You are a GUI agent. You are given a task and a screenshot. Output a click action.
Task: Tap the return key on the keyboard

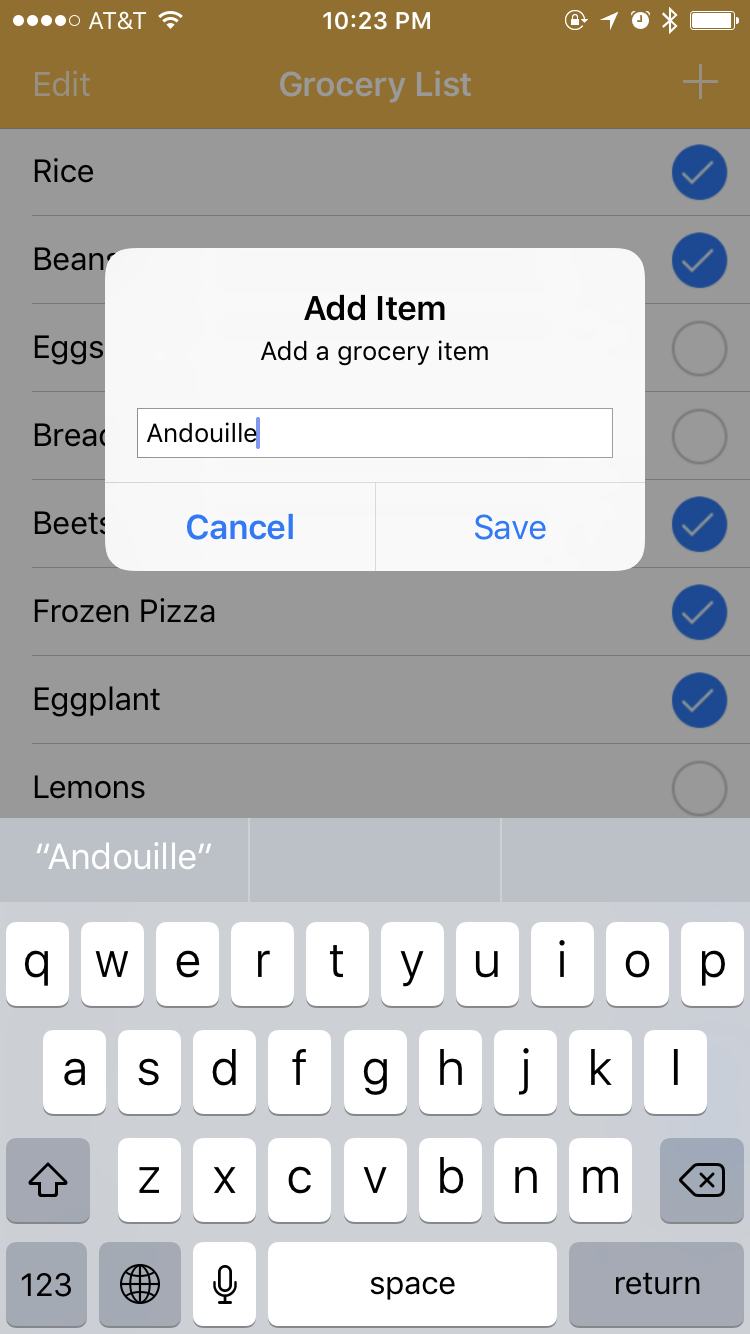[656, 1284]
